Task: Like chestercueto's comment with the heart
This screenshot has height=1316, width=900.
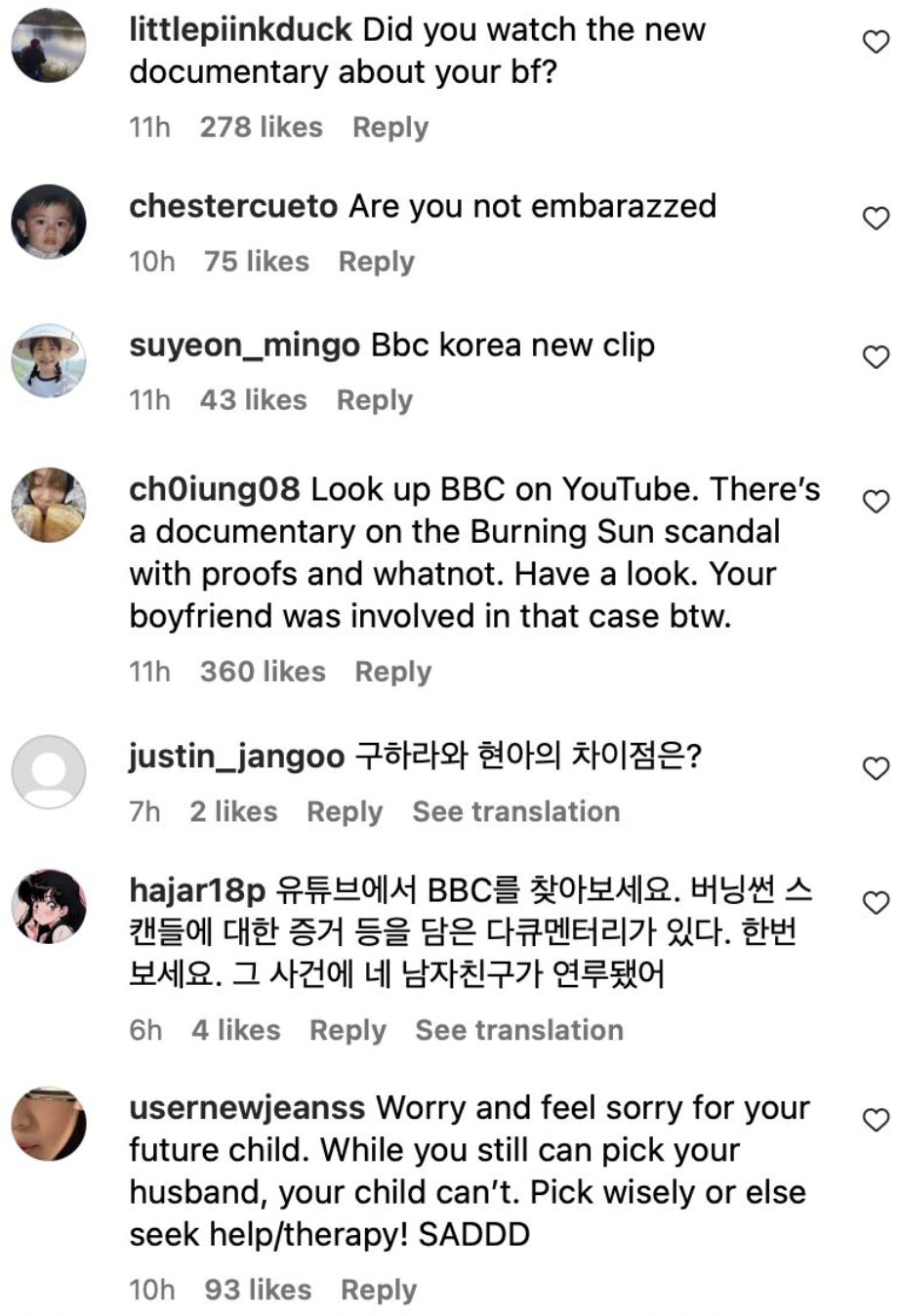Action: (x=876, y=218)
